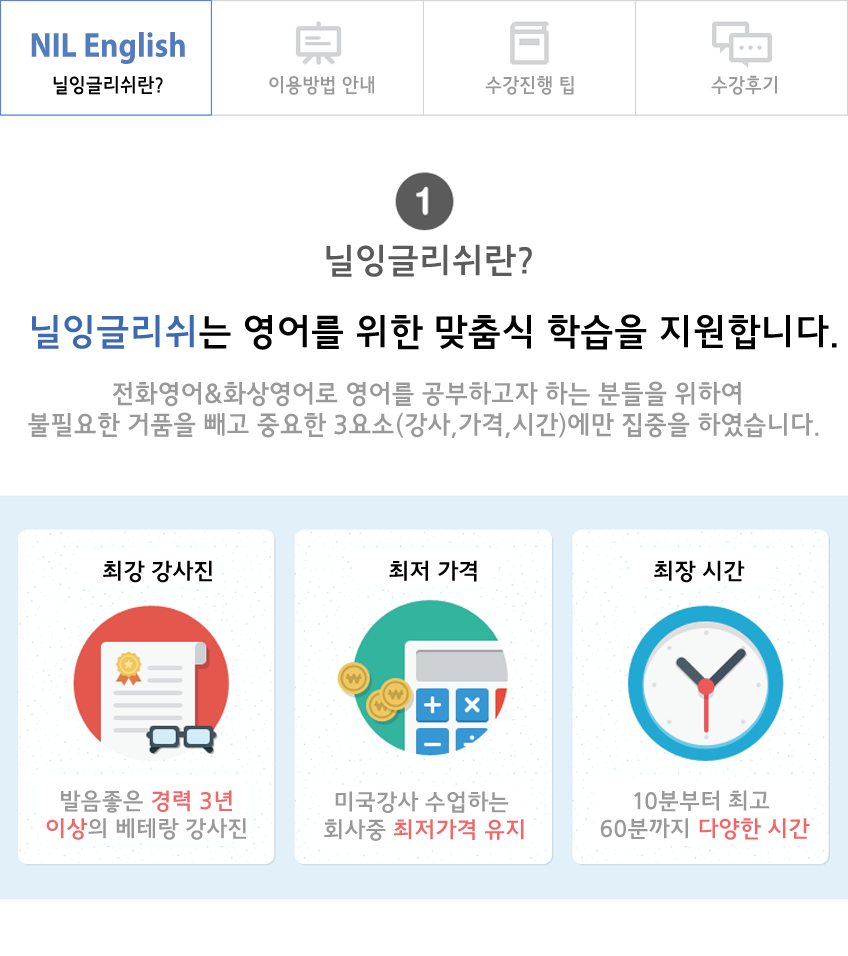Open the 수강진행 팁 tab
The image size is (848, 956).
pos(529,58)
